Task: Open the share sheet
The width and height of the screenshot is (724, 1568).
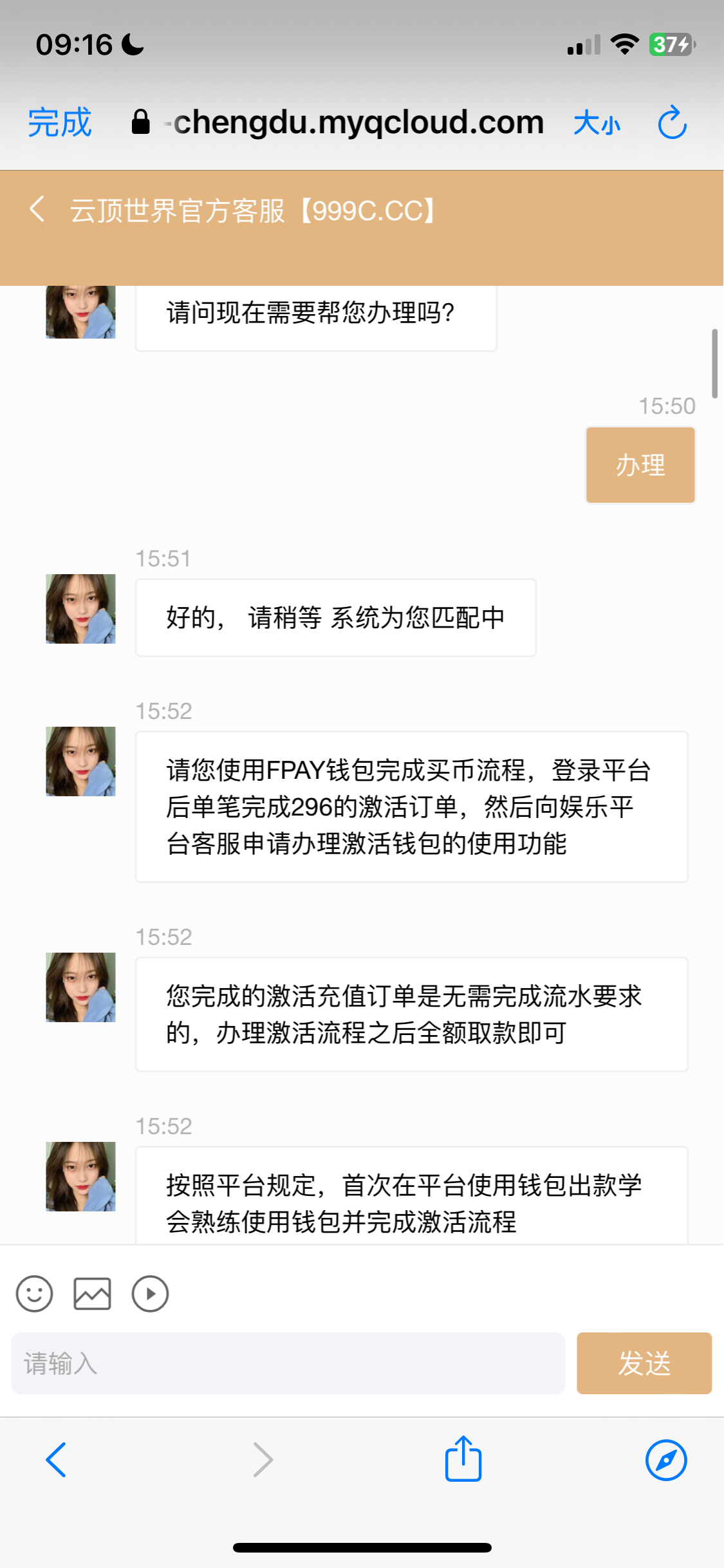Action: coord(463,1459)
